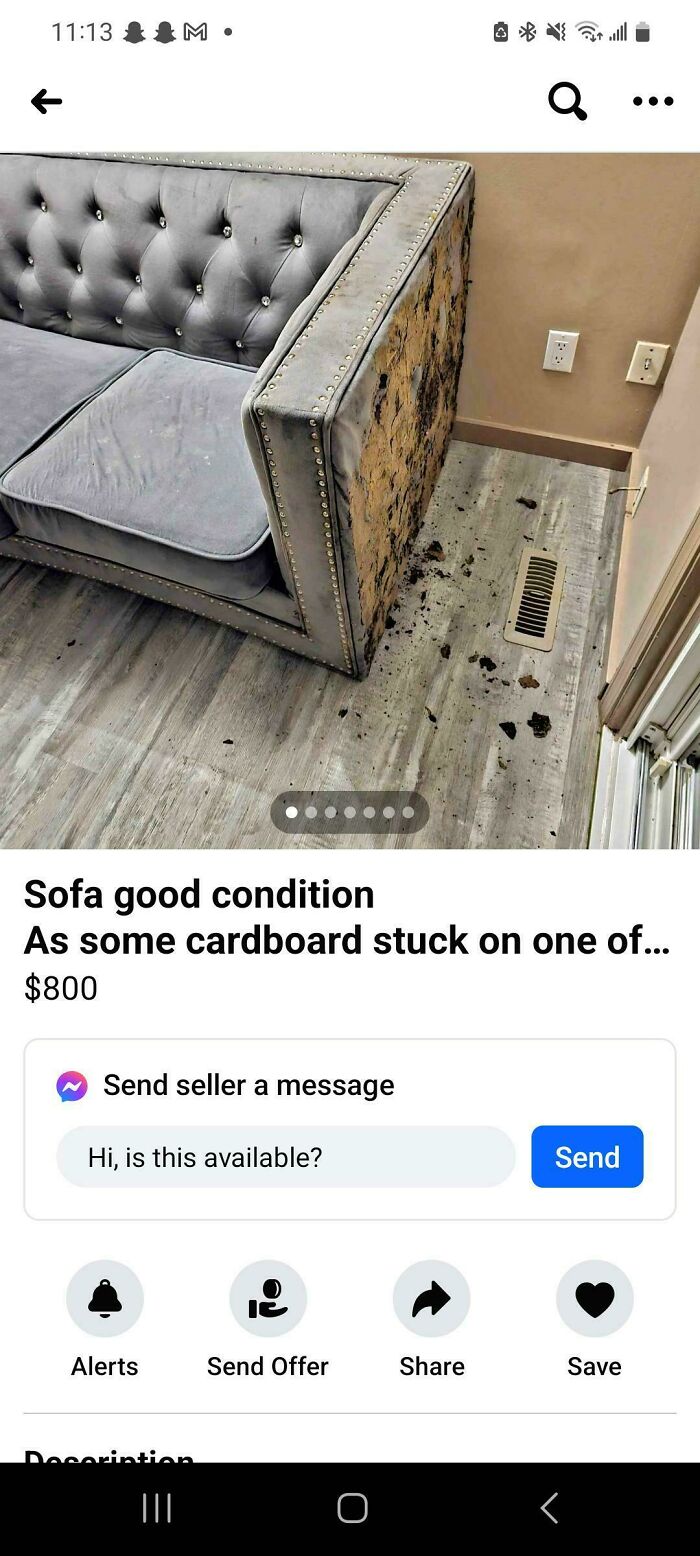Open the sofa listing photo
The width and height of the screenshot is (700, 1556).
pos(350,500)
